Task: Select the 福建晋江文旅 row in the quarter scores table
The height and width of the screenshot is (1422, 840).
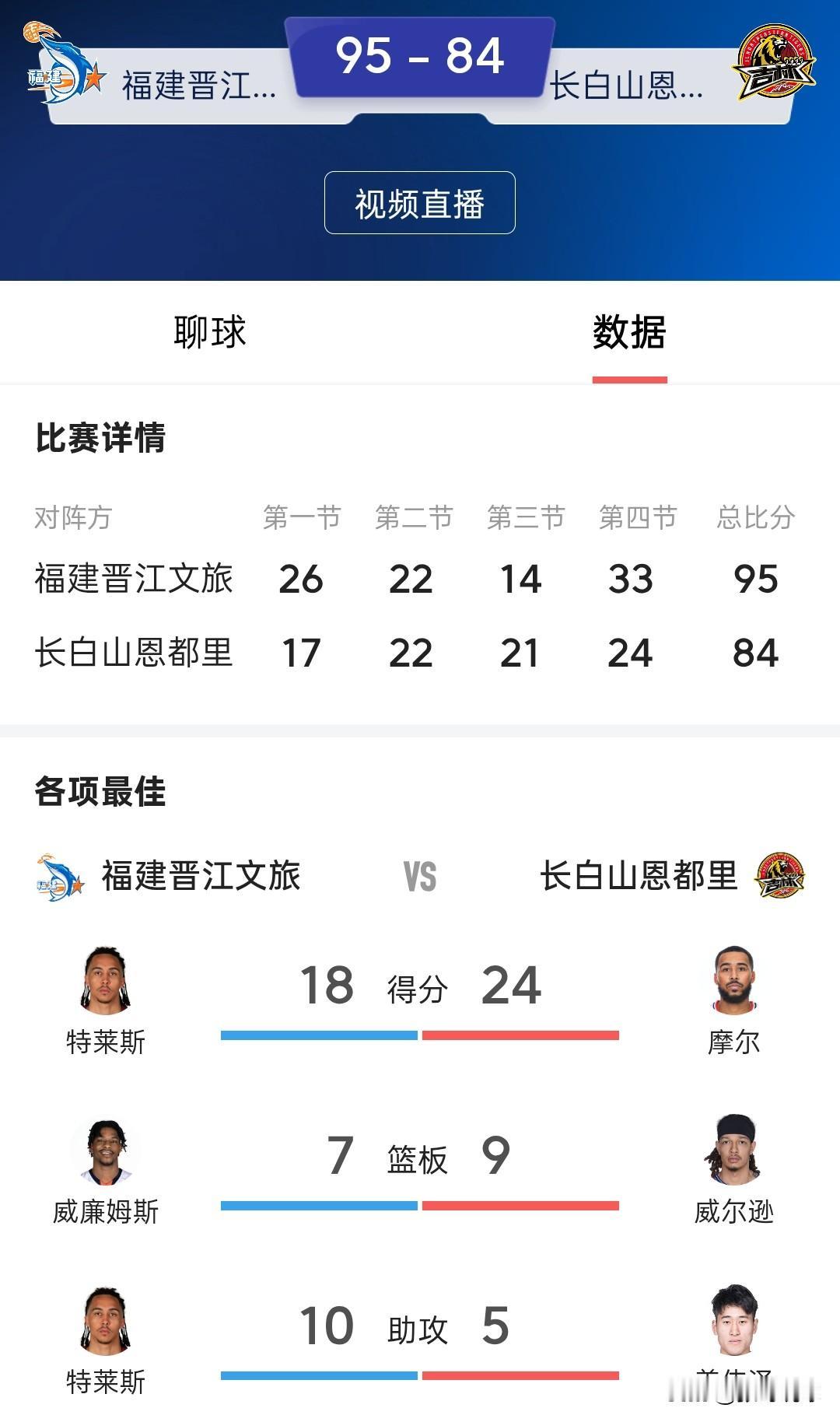Action: click(420, 580)
